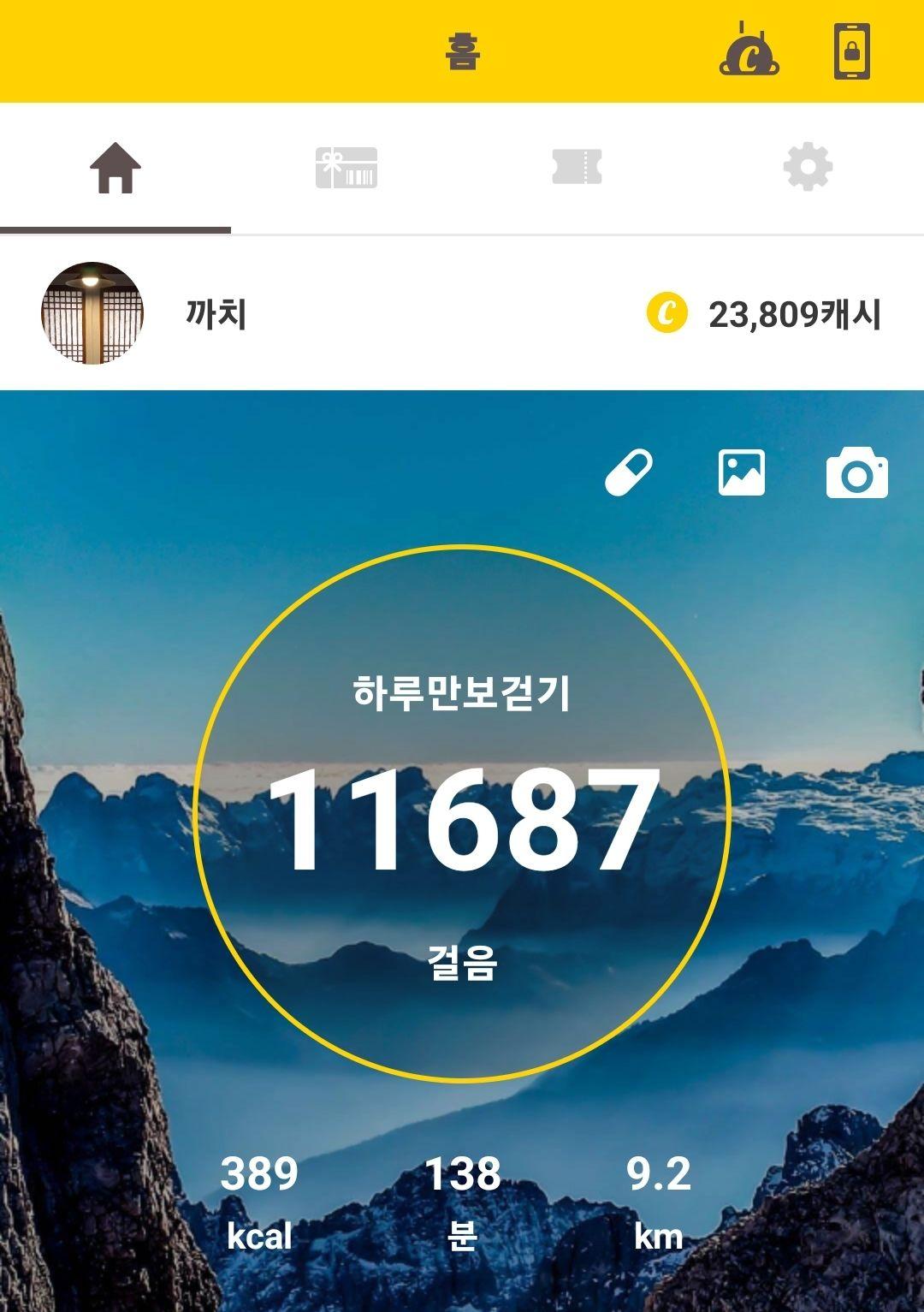Open the 까치 profile picture

pos(92,313)
